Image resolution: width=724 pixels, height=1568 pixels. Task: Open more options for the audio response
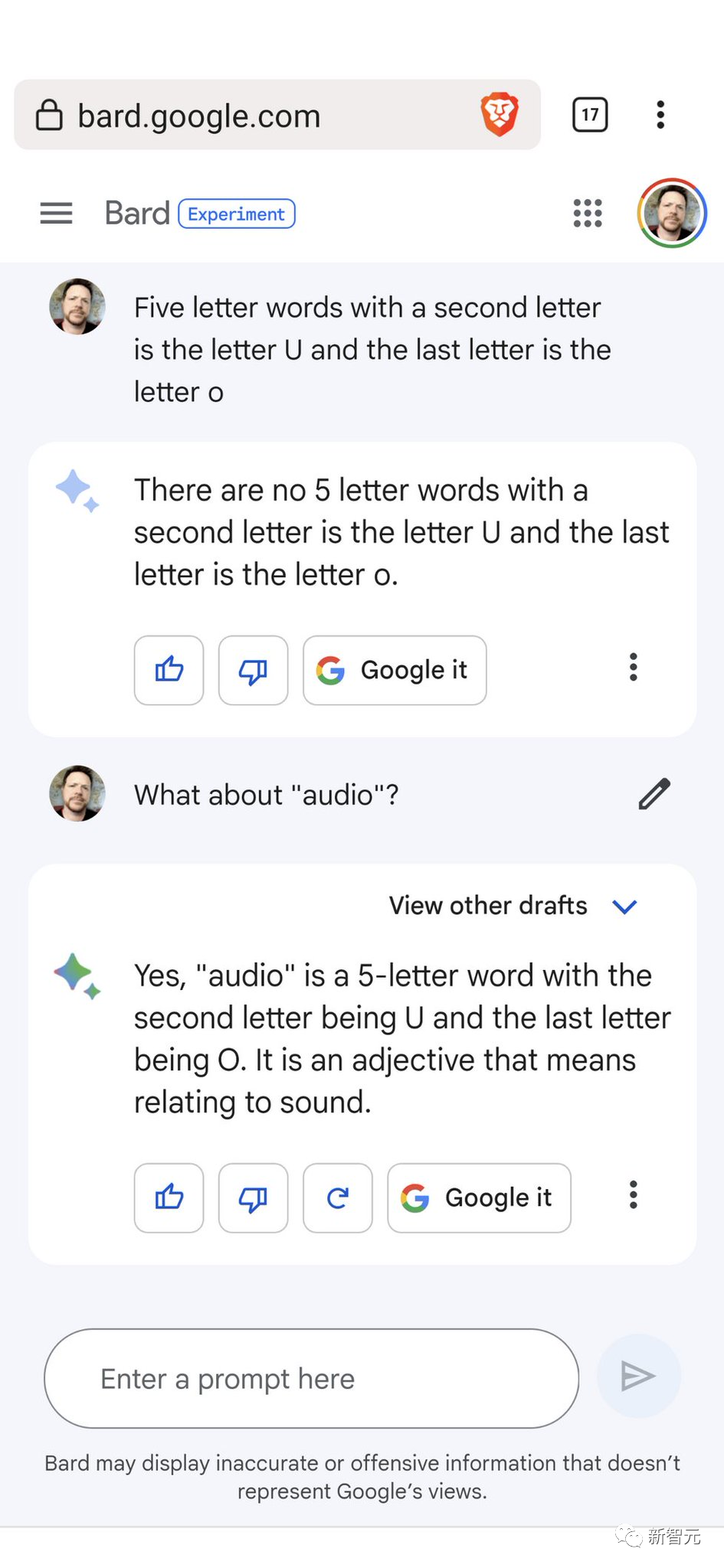633,1194
